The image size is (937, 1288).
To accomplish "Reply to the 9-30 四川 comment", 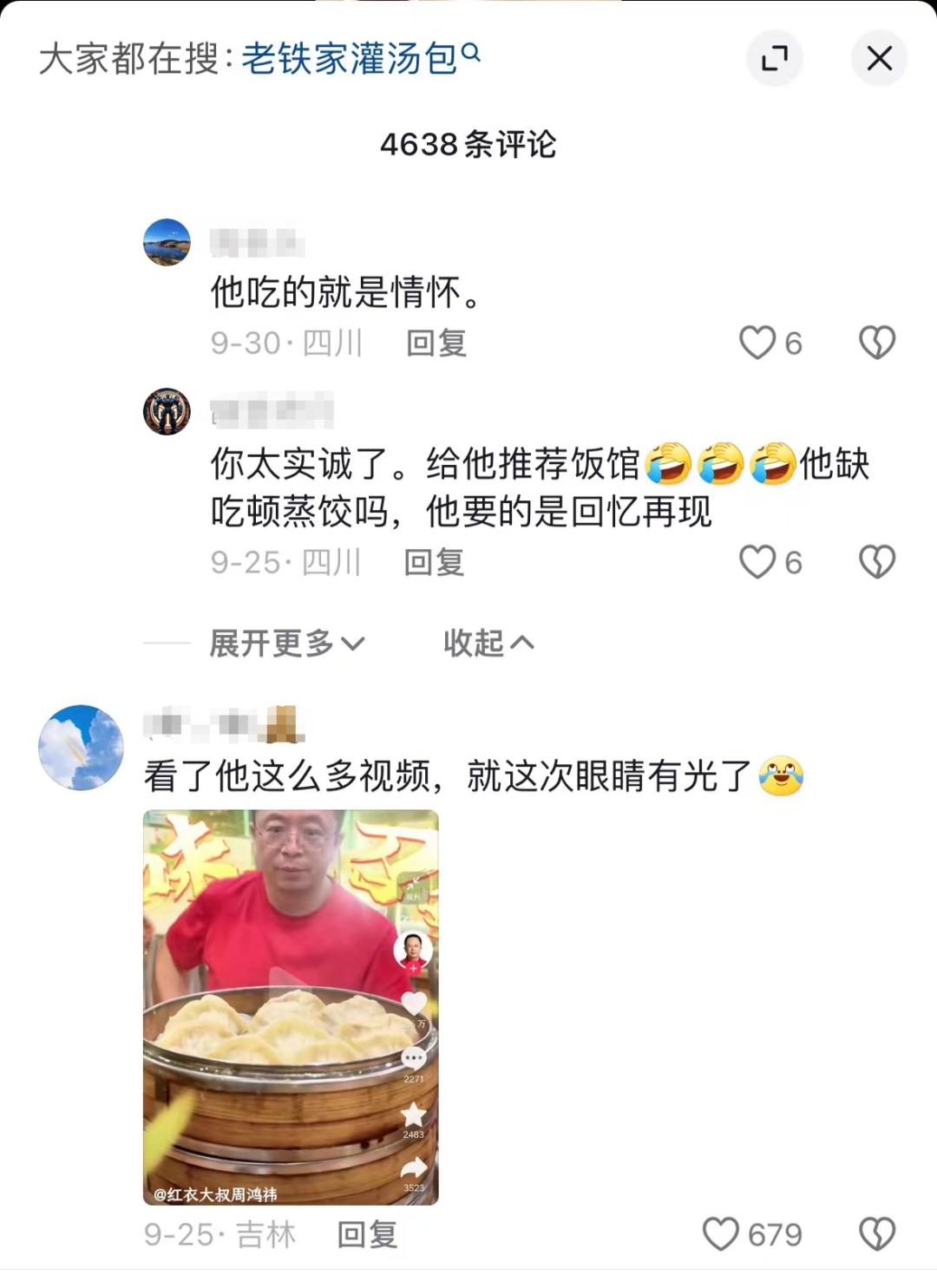I will (436, 343).
